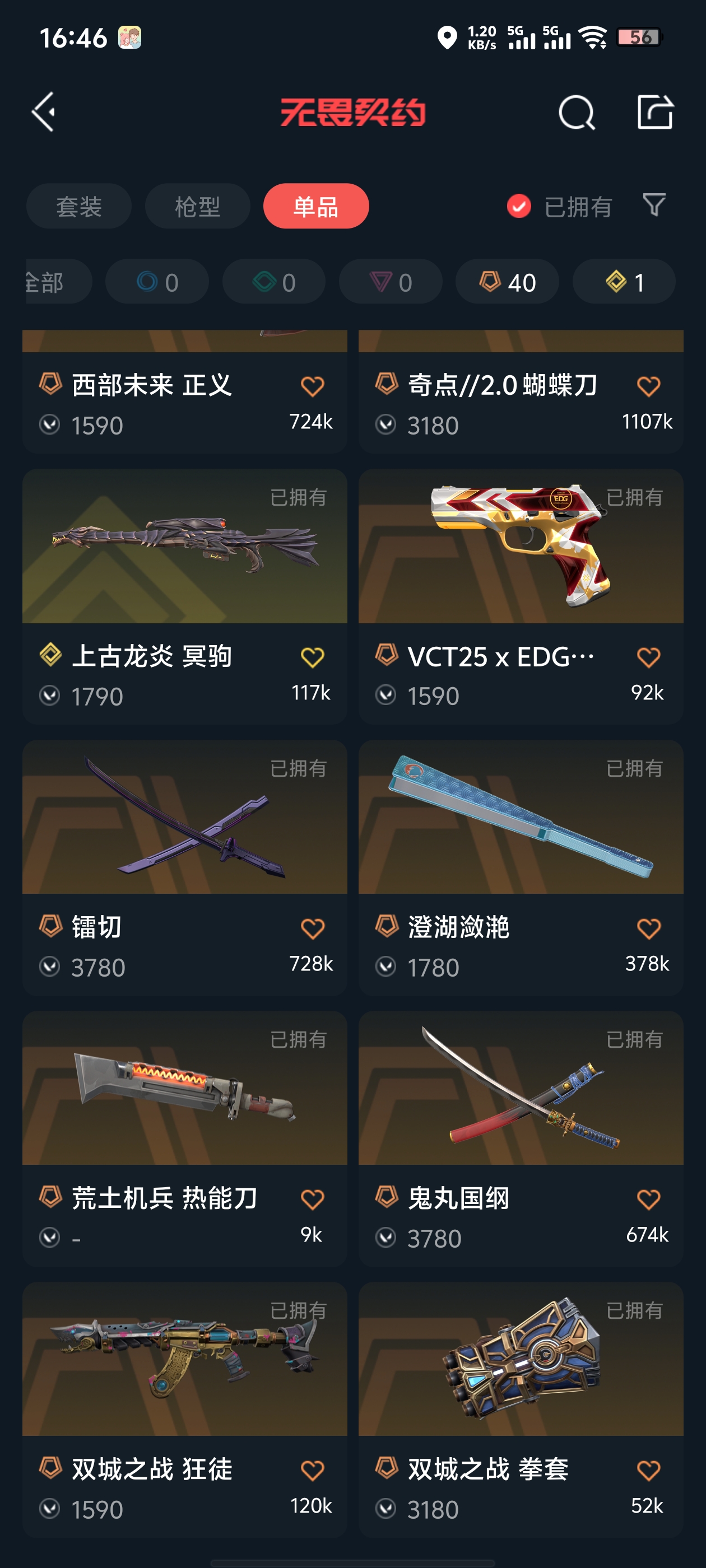Open the search magnifier icon
This screenshot has width=706, height=1568.
click(575, 113)
